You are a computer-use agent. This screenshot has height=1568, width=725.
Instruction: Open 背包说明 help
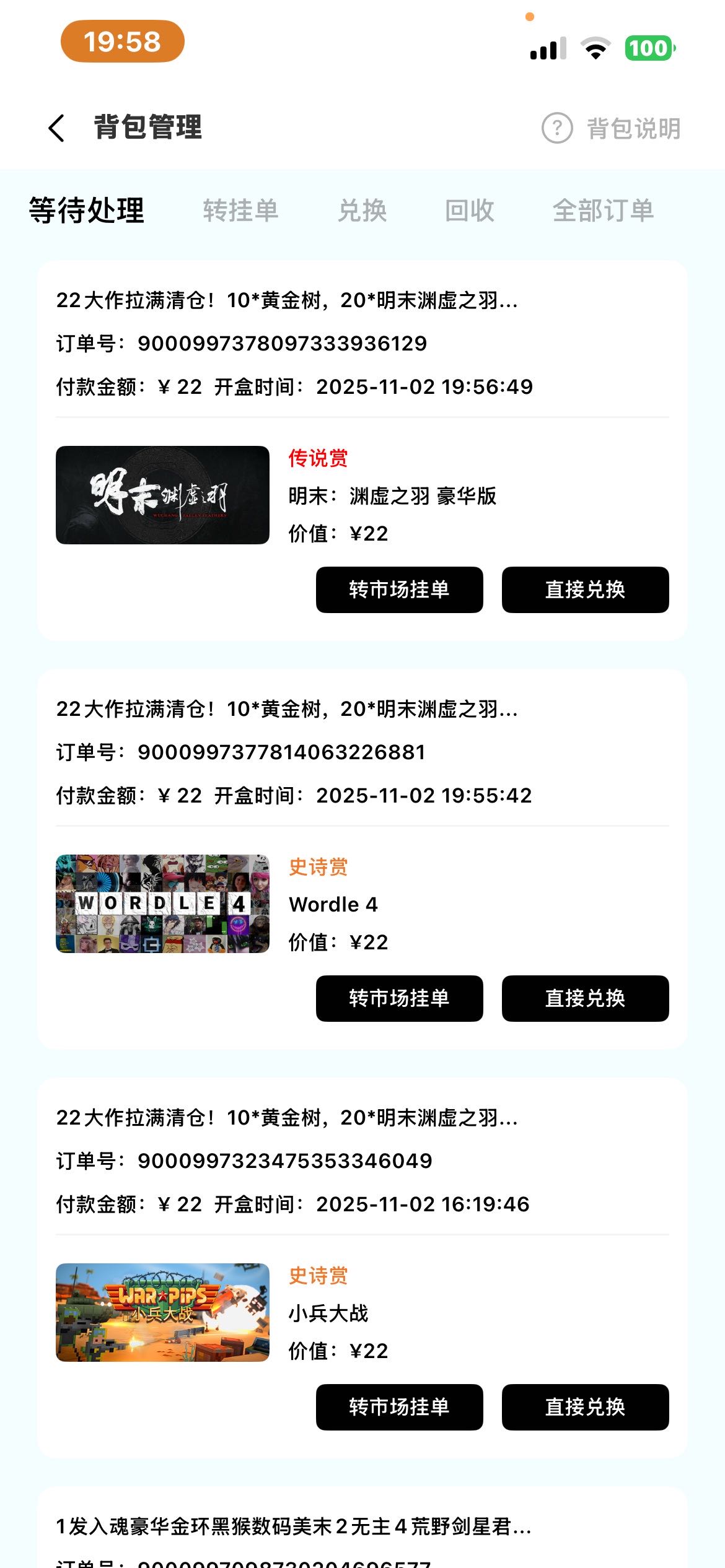pyautogui.click(x=612, y=128)
